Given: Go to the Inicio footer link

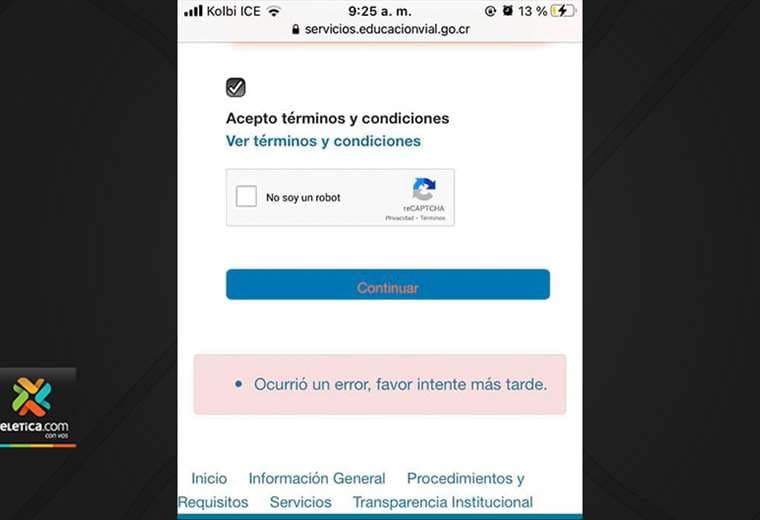Looking at the screenshot, I should tap(209, 479).
